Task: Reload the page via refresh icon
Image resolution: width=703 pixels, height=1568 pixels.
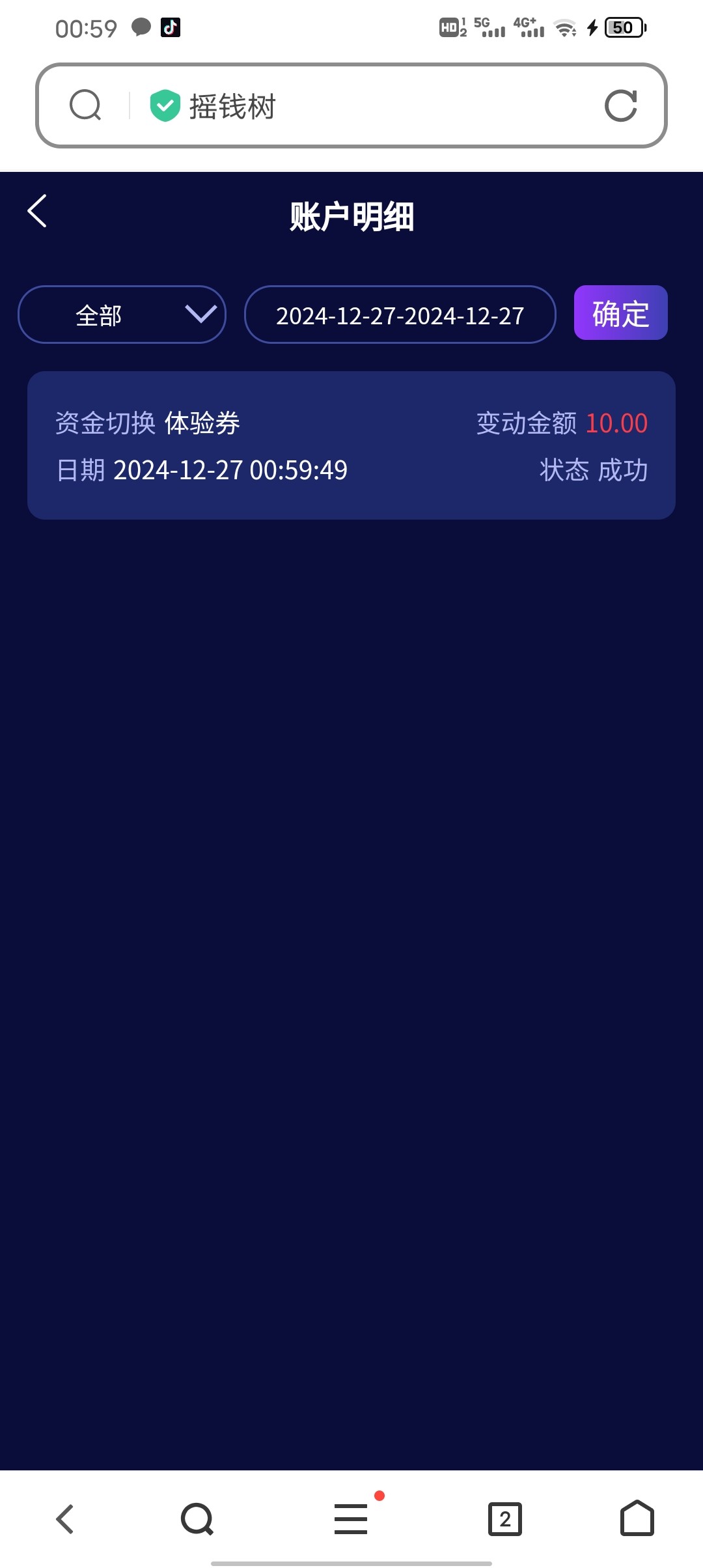Action: click(x=620, y=105)
